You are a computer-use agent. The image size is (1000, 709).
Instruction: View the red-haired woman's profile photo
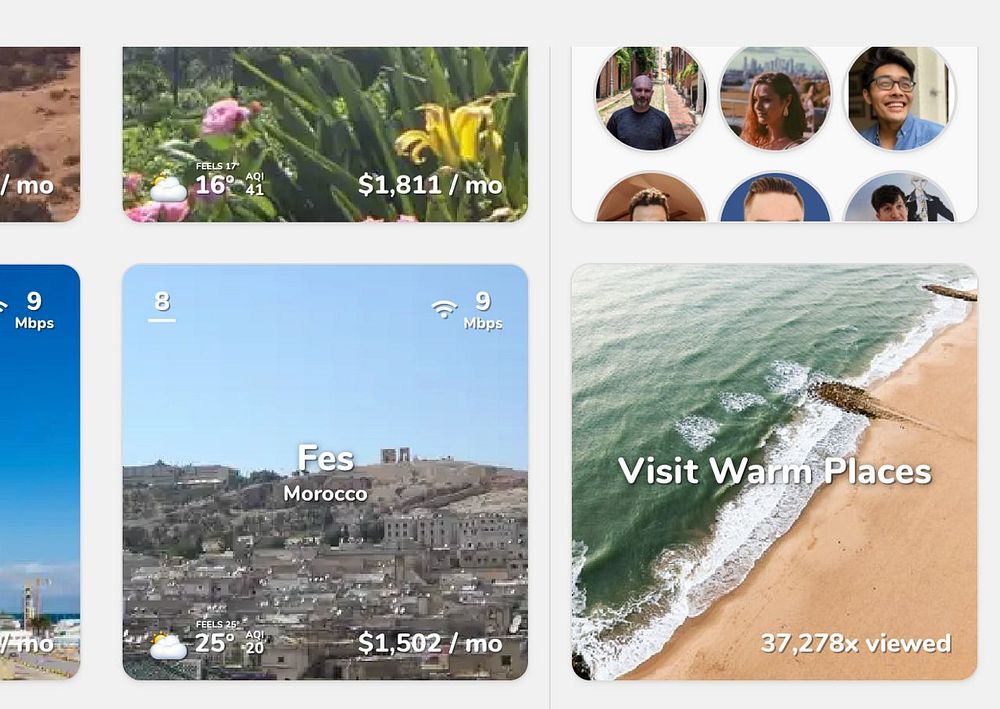coord(775,98)
